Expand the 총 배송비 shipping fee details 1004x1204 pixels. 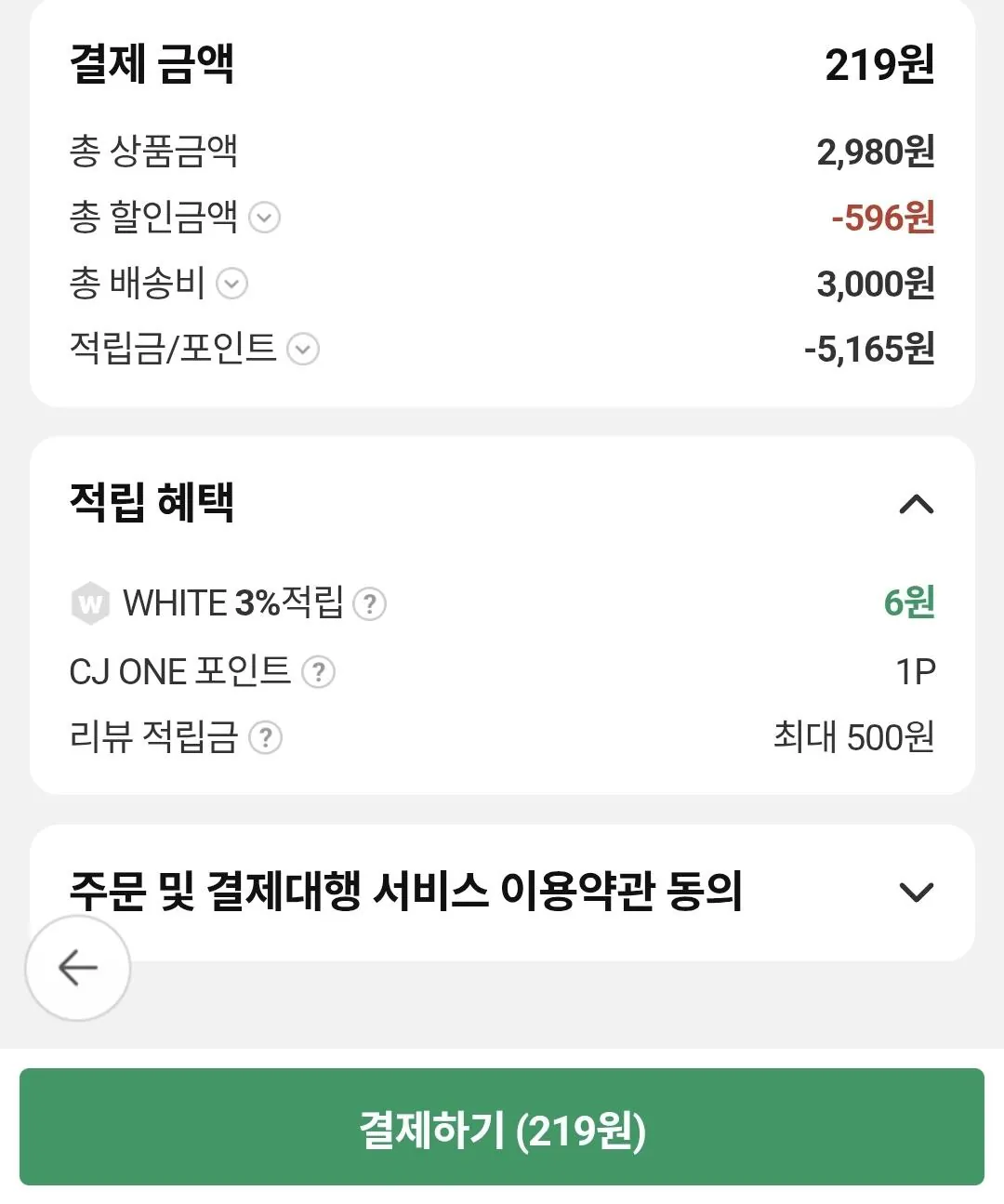click(231, 284)
